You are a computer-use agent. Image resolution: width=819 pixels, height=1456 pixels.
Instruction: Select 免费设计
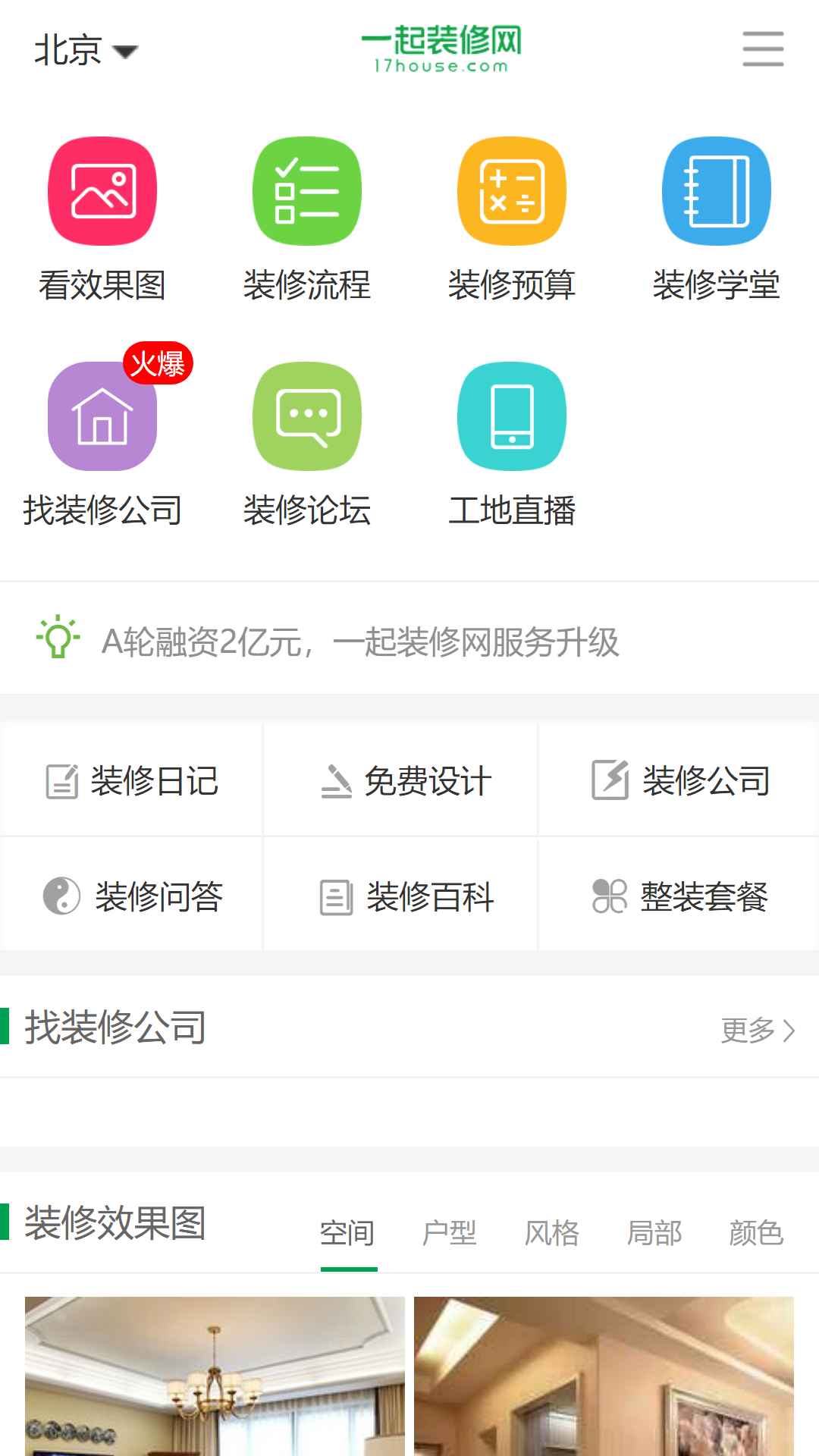(406, 781)
